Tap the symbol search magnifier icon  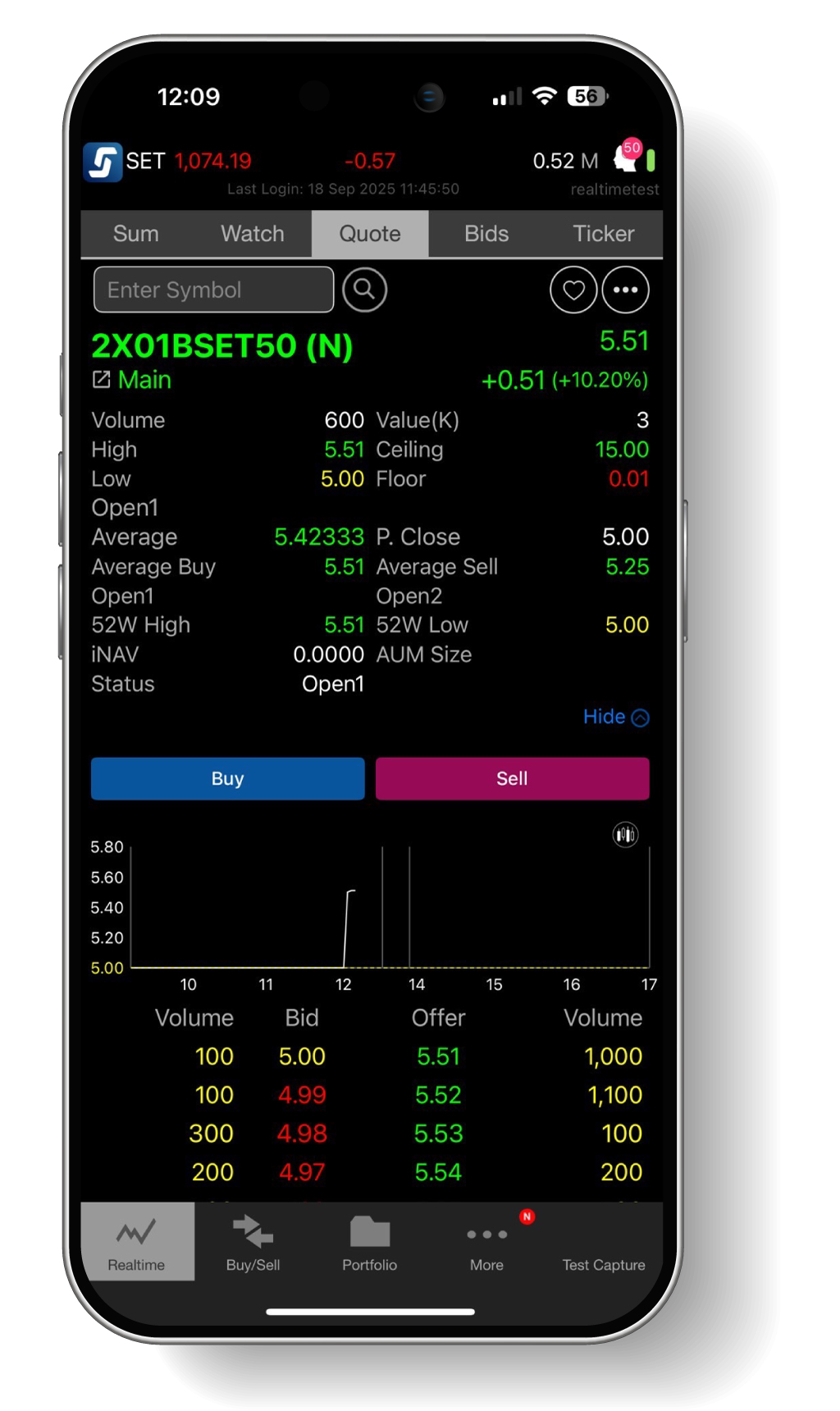364,290
